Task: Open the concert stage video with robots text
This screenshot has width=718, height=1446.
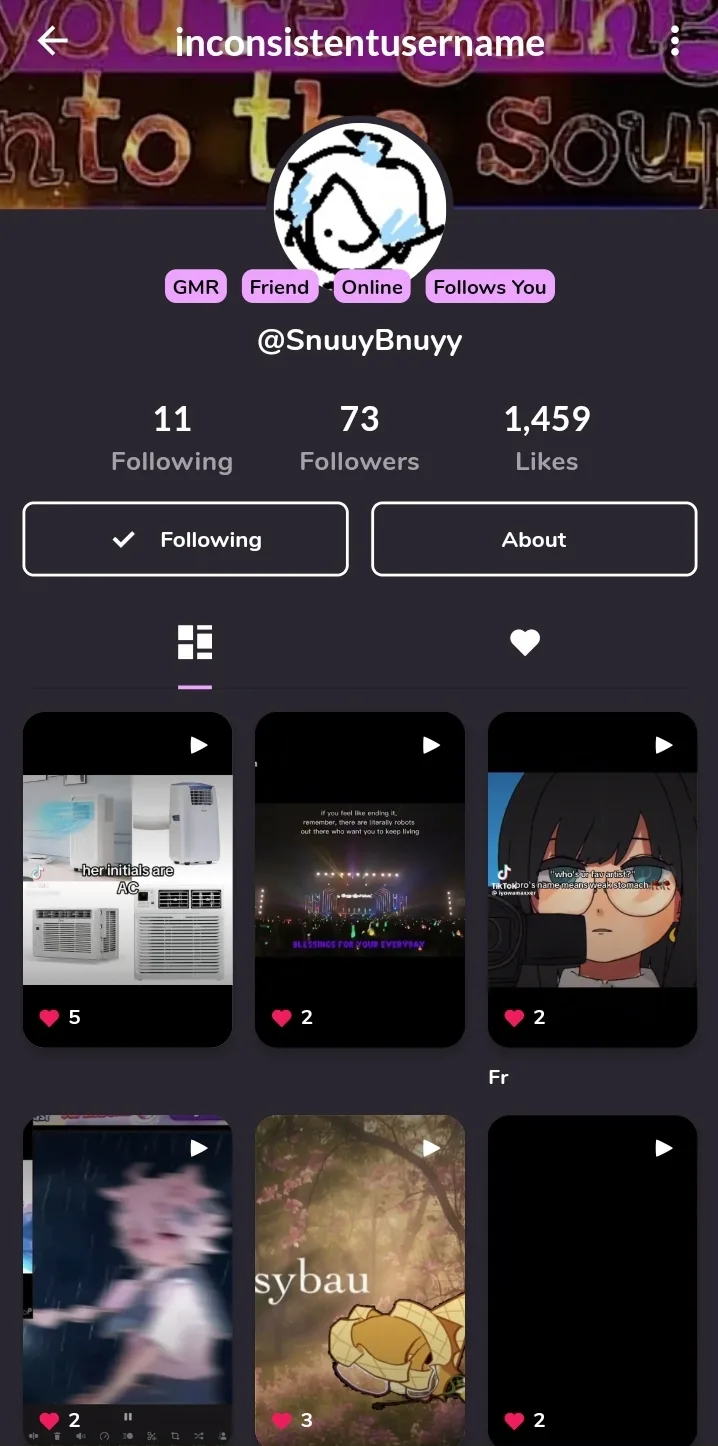Action: 360,880
